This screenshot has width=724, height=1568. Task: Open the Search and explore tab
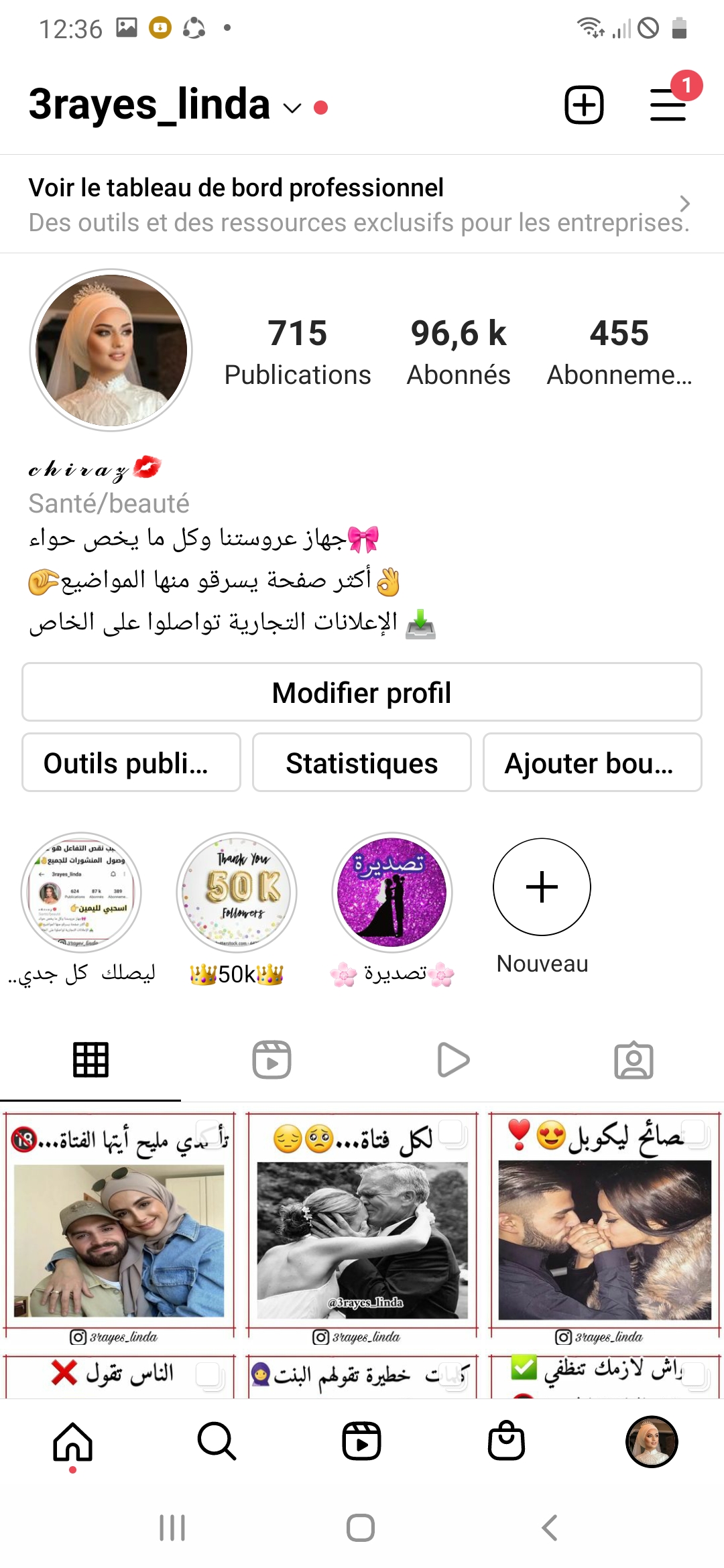[x=217, y=1441]
